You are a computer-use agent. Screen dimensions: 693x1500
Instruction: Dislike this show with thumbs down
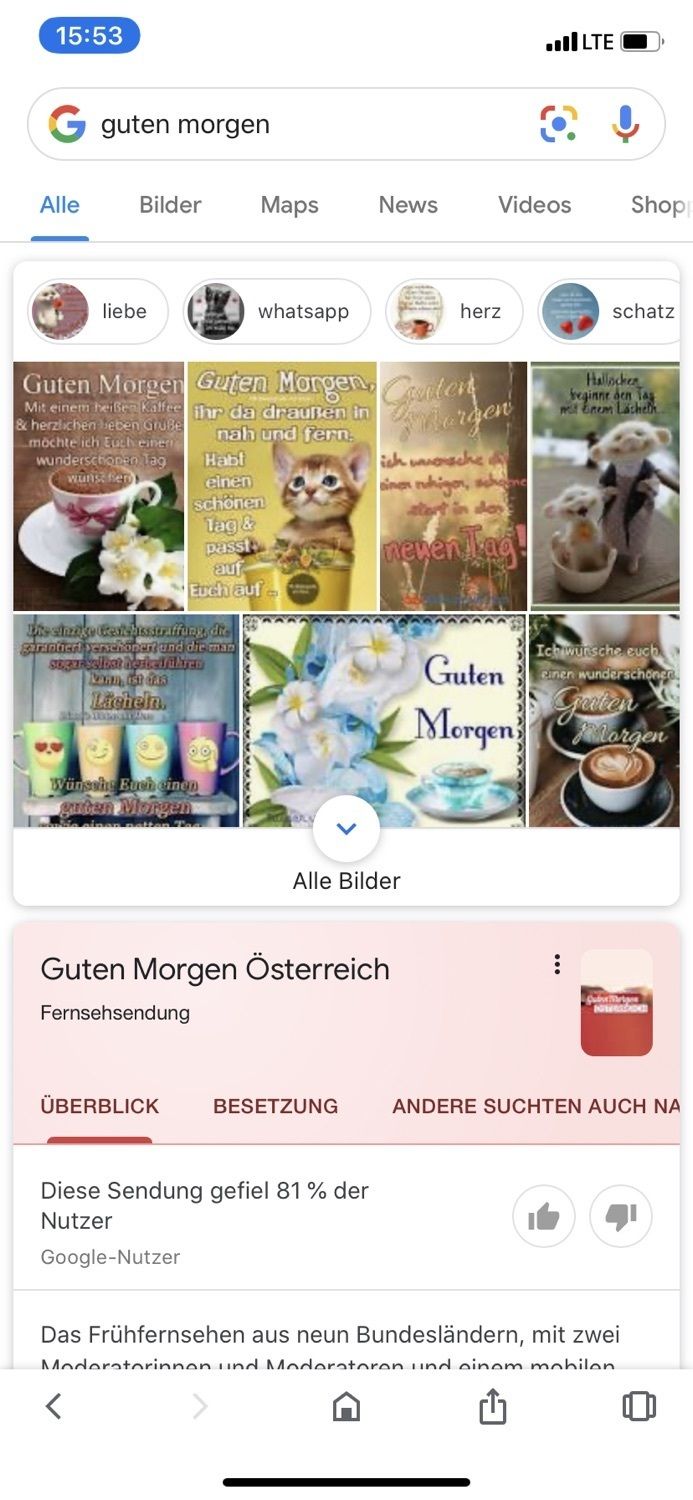pos(621,1217)
